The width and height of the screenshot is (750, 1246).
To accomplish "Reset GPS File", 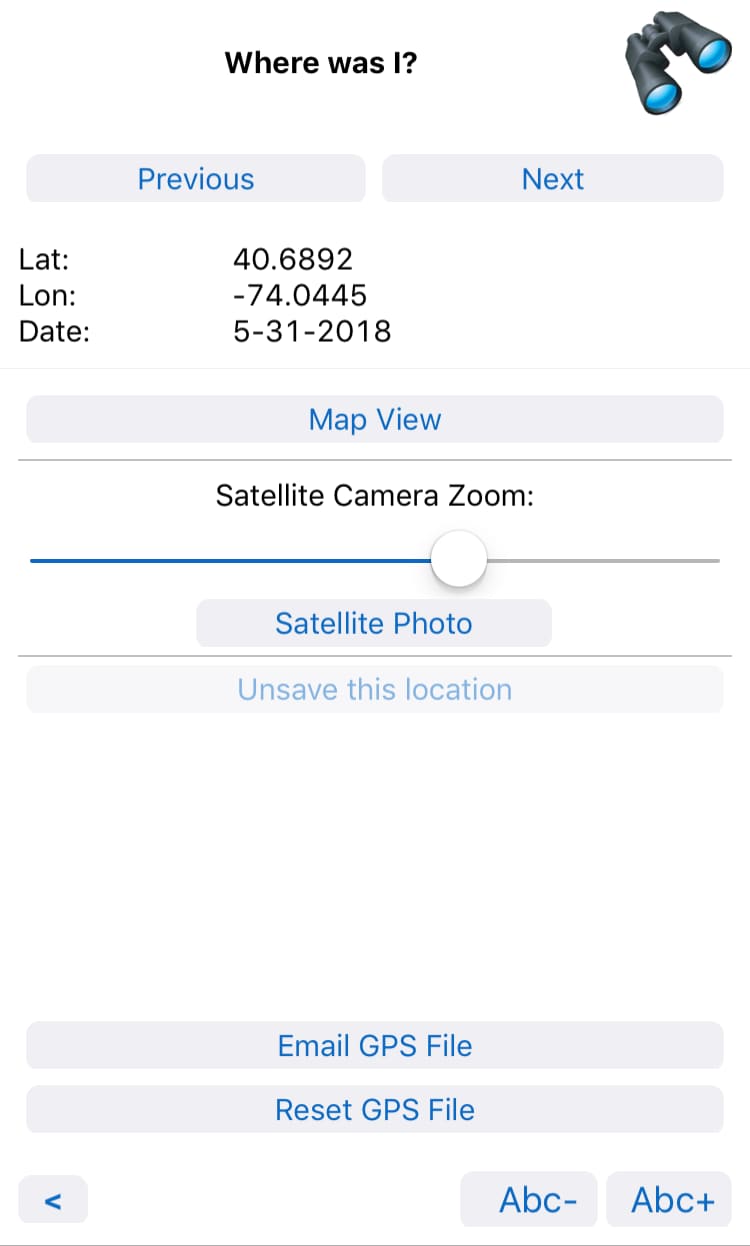I will (x=374, y=1109).
